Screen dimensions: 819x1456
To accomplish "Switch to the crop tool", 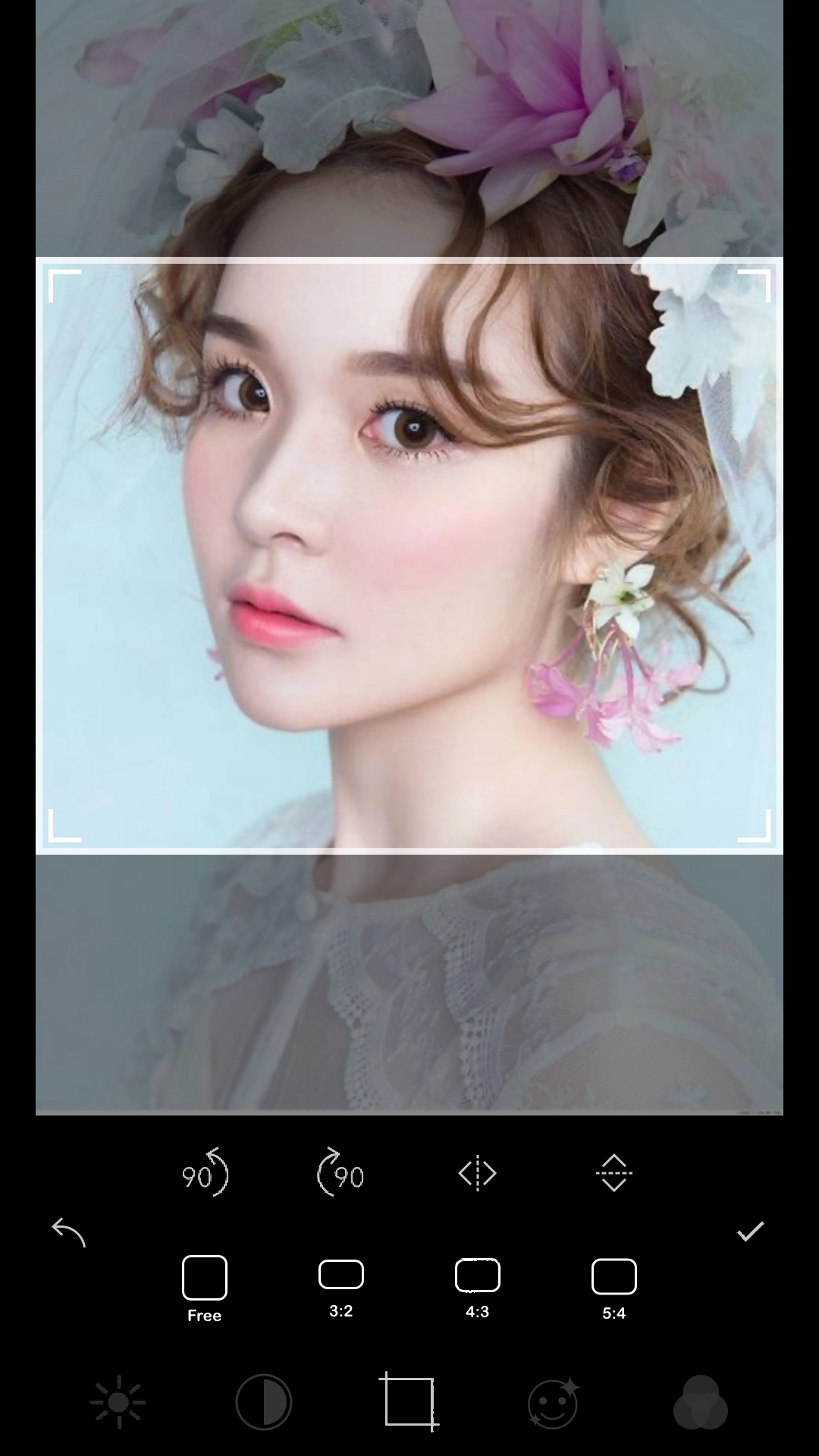I will (x=409, y=1402).
